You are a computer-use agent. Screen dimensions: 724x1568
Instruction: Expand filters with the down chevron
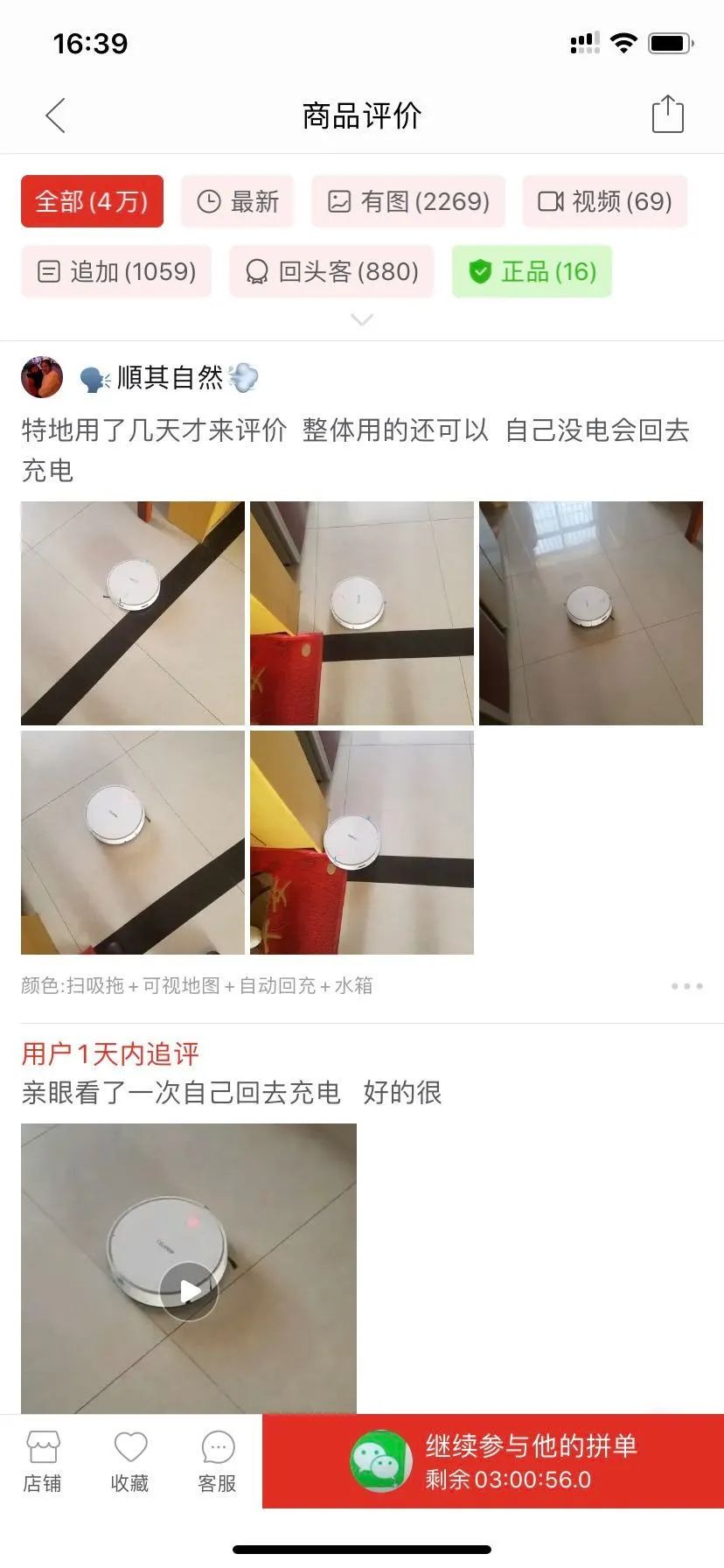pos(362,320)
